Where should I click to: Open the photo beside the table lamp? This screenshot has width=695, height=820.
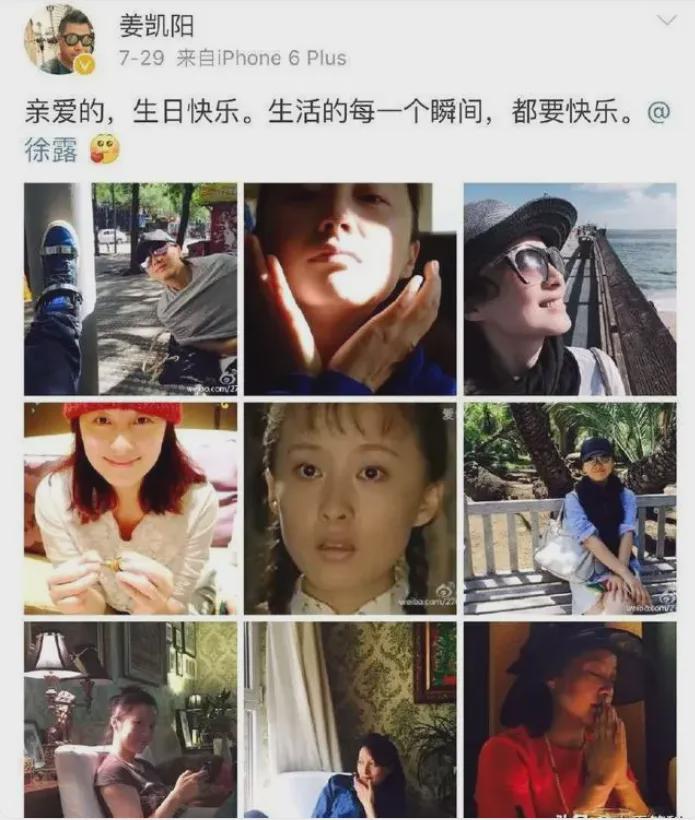(131, 720)
